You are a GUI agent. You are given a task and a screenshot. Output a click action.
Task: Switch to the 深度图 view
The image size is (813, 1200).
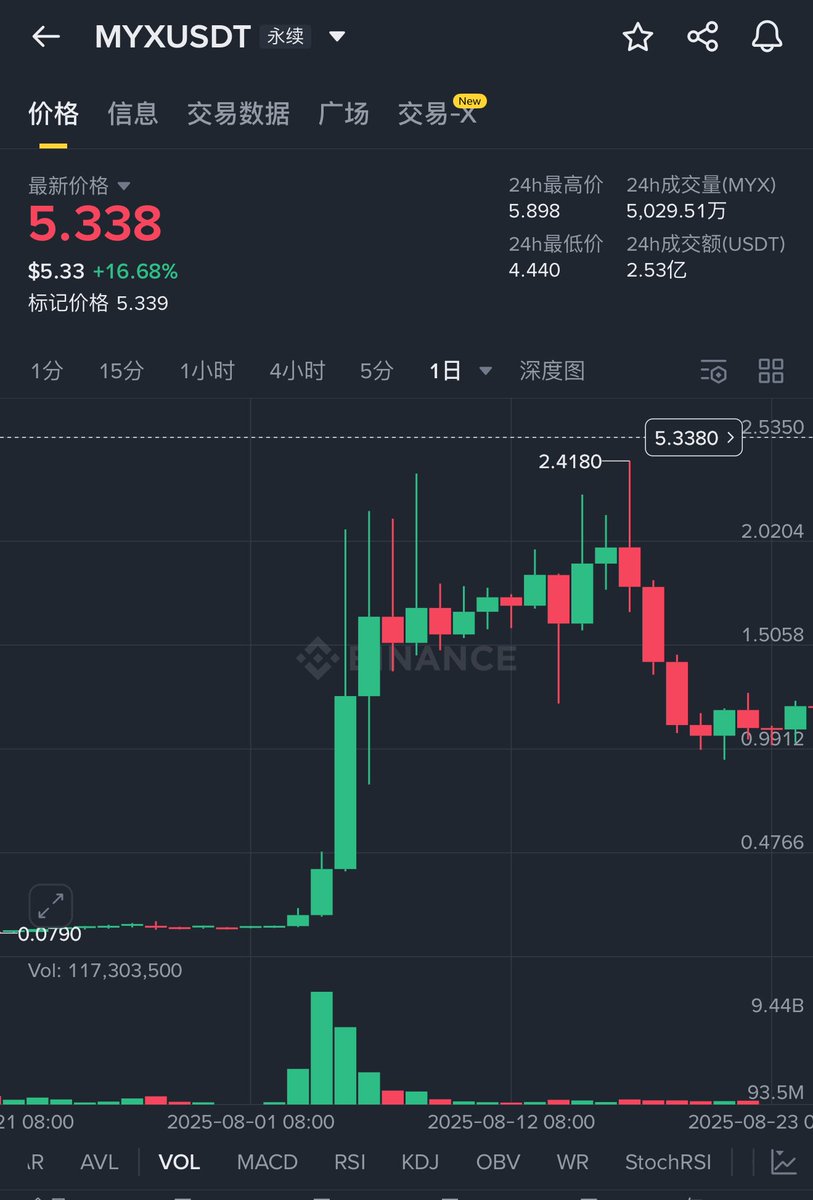[552, 371]
